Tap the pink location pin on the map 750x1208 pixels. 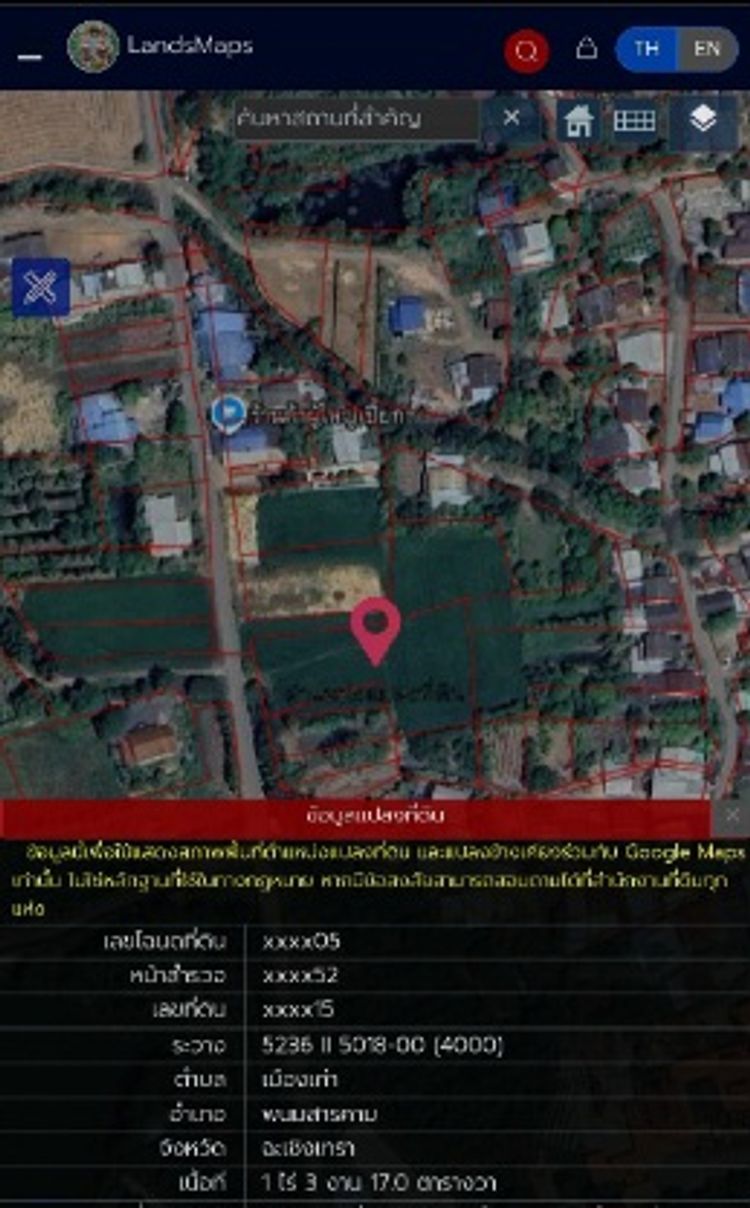click(x=376, y=630)
